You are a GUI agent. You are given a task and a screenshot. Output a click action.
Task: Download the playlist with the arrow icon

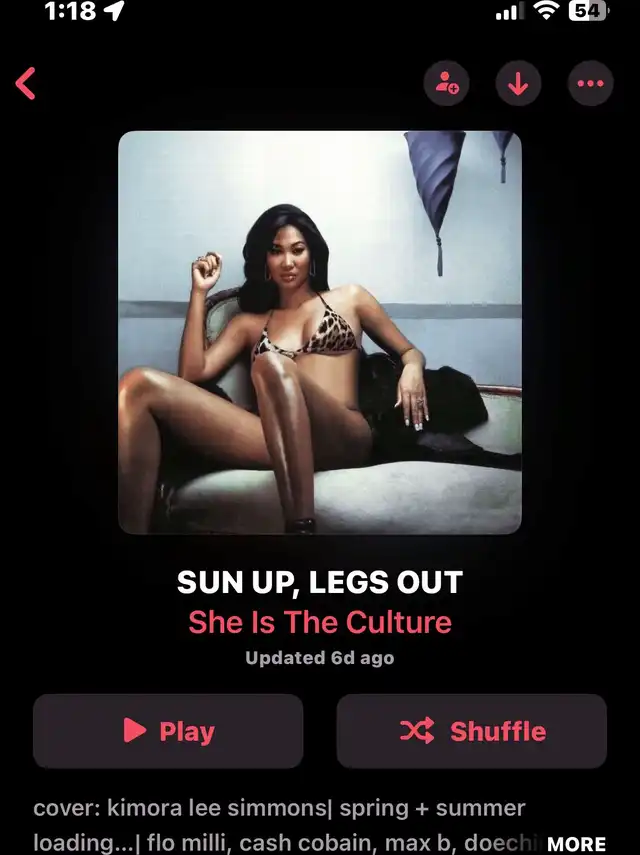[x=518, y=83]
